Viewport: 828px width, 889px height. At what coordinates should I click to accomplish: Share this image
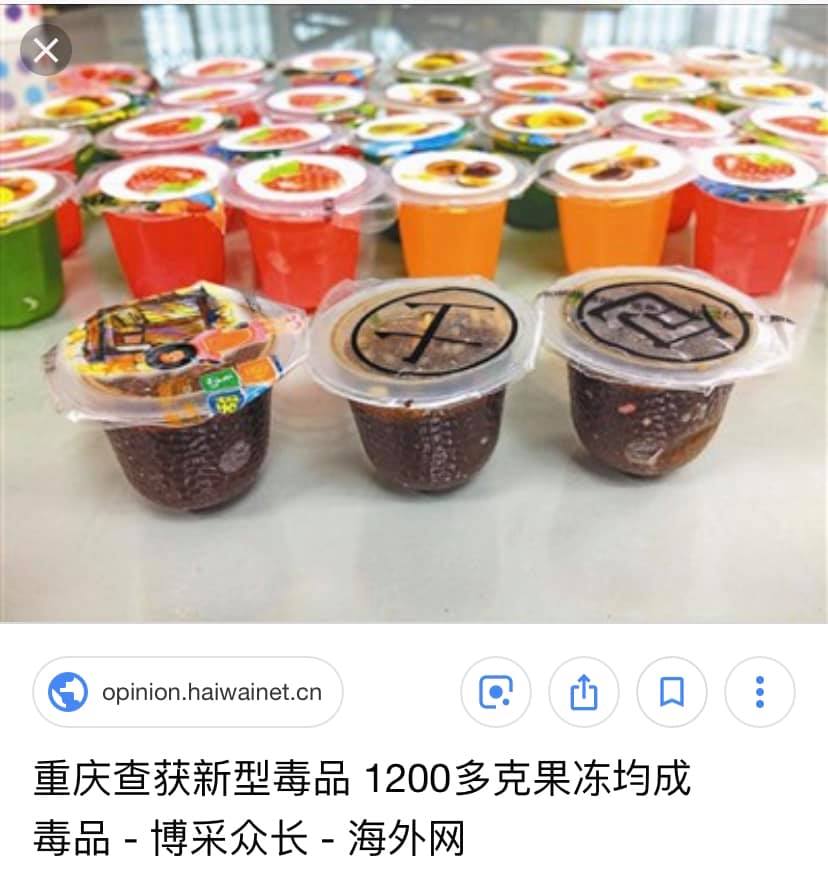click(584, 692)
